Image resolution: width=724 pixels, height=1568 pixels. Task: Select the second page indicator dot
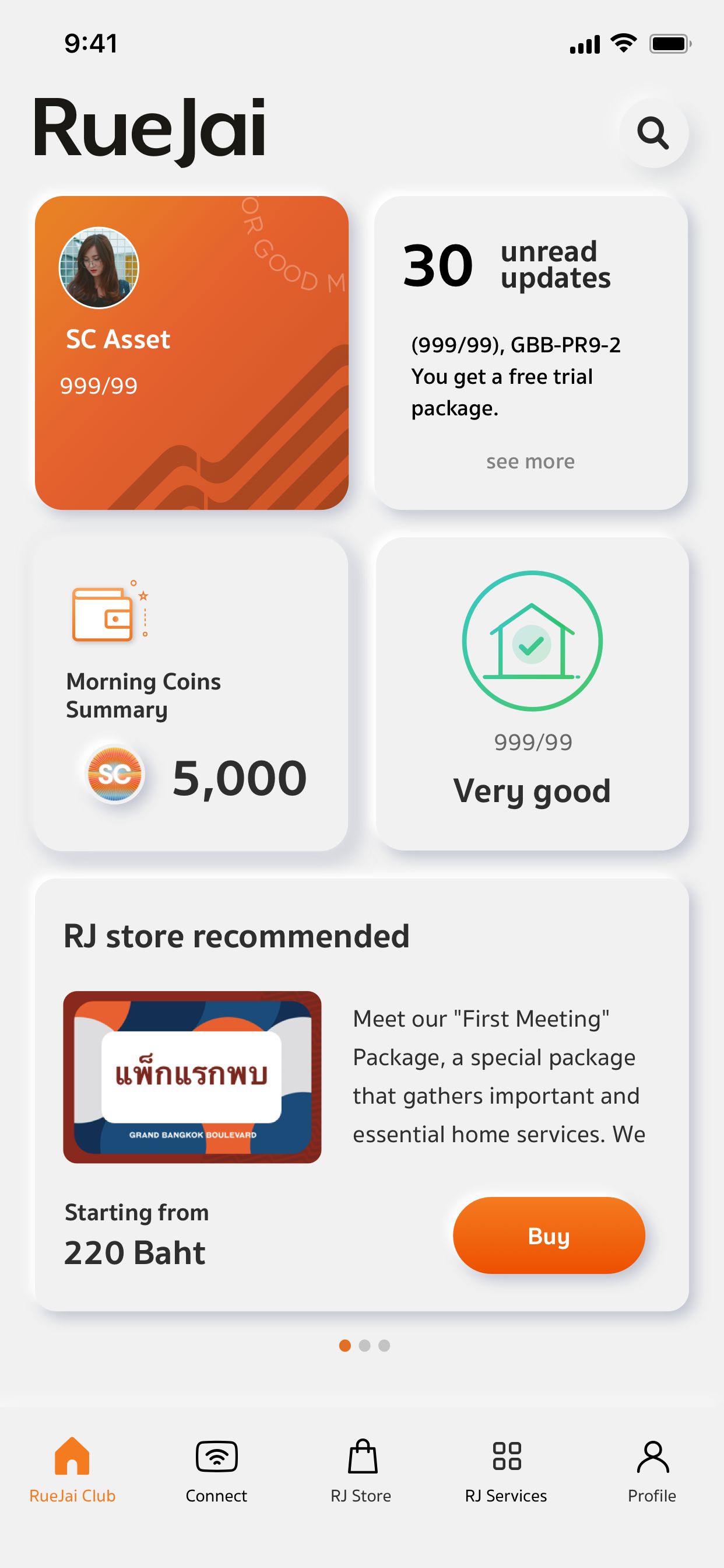click(364, 1345)
